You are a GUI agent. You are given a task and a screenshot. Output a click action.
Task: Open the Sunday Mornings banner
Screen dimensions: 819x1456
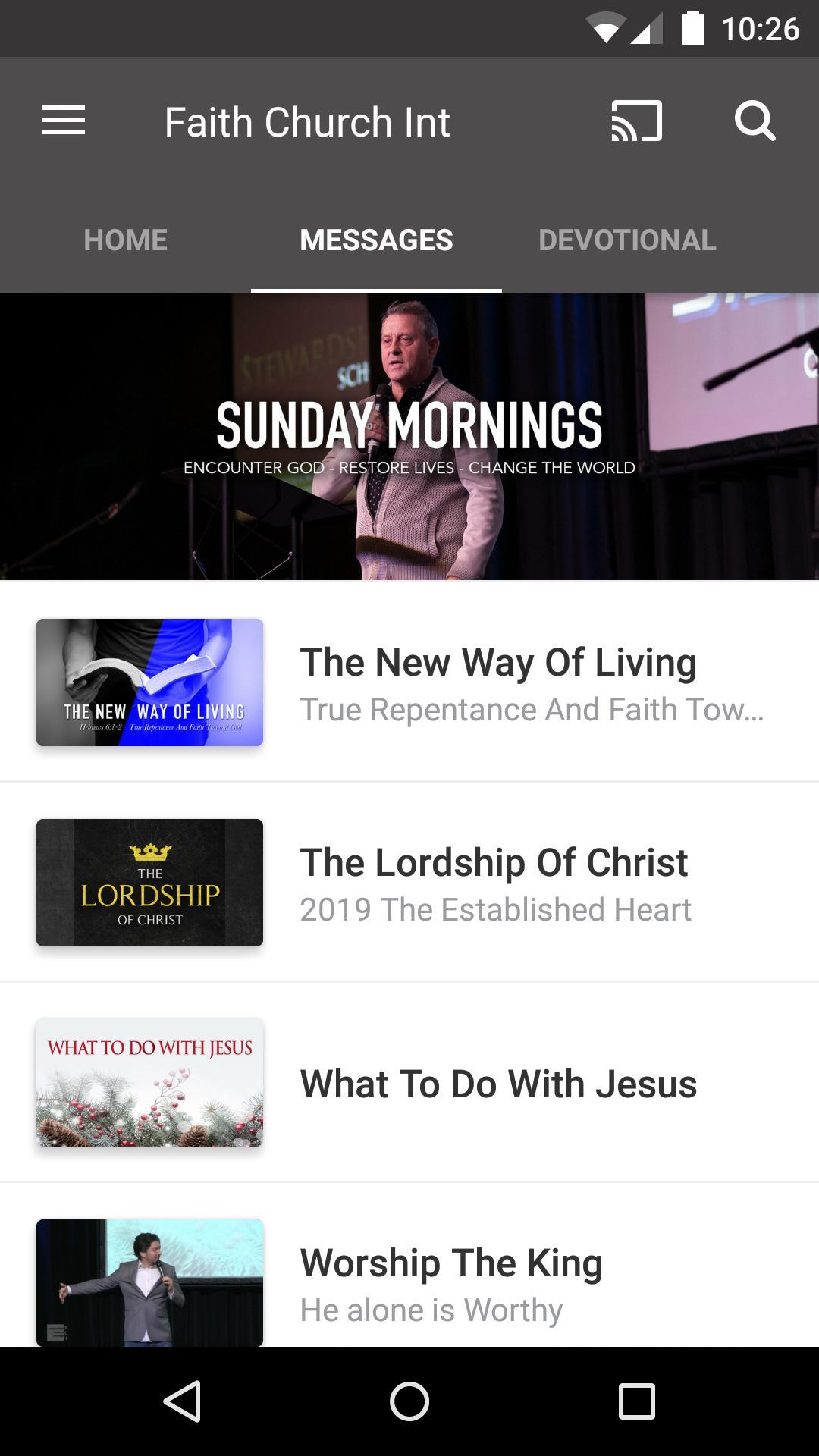409,437
